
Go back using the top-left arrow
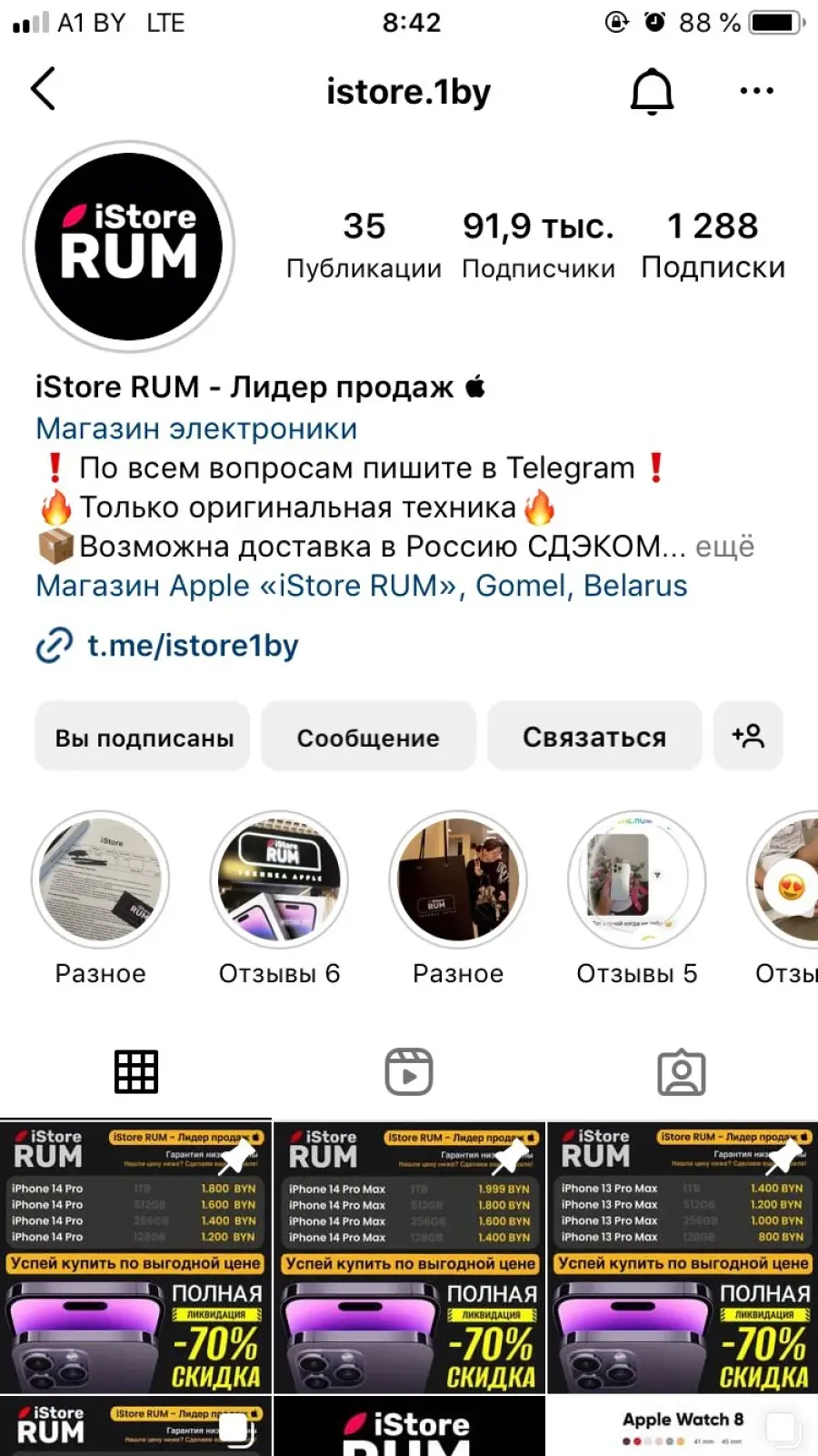[43, 89]
